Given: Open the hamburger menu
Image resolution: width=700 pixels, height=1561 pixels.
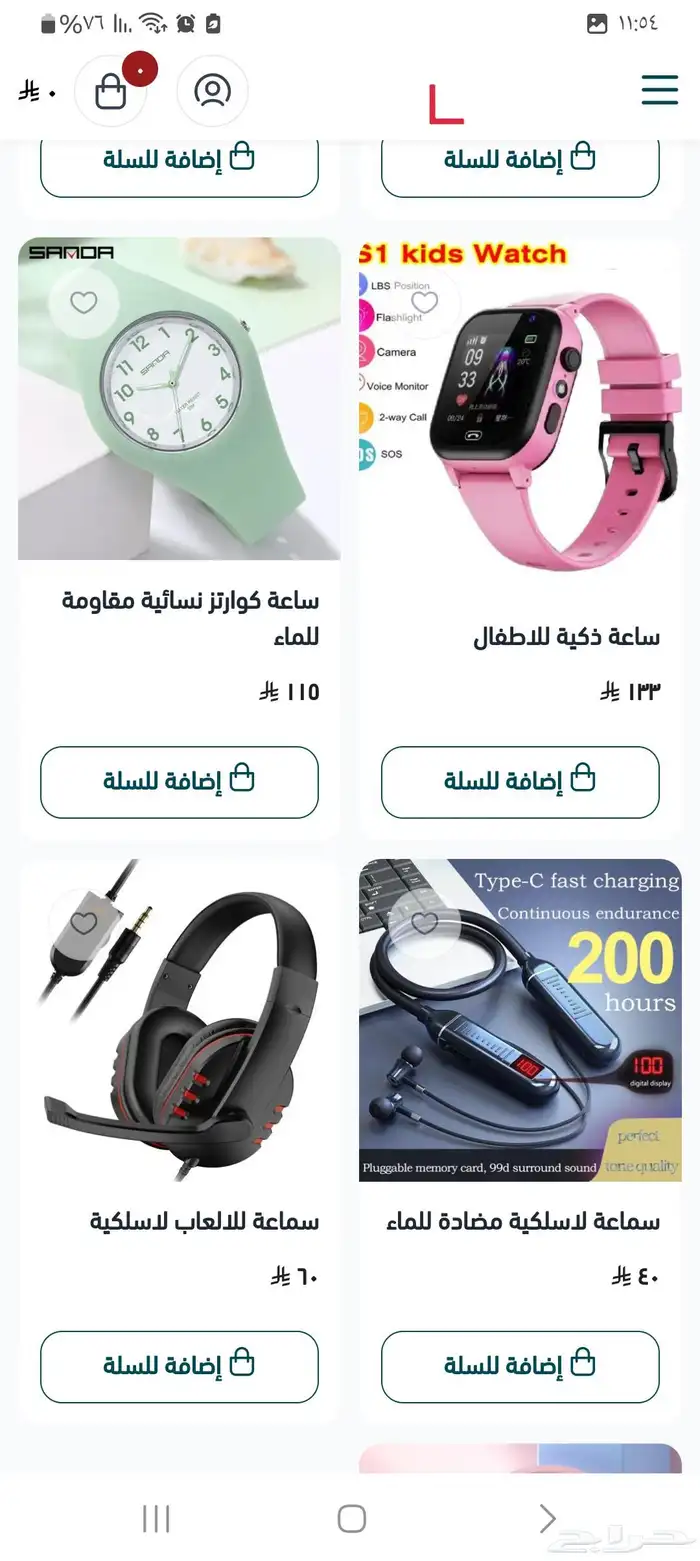Looking at the screenshot, I should pyautogui.click(x=659, y=90).
